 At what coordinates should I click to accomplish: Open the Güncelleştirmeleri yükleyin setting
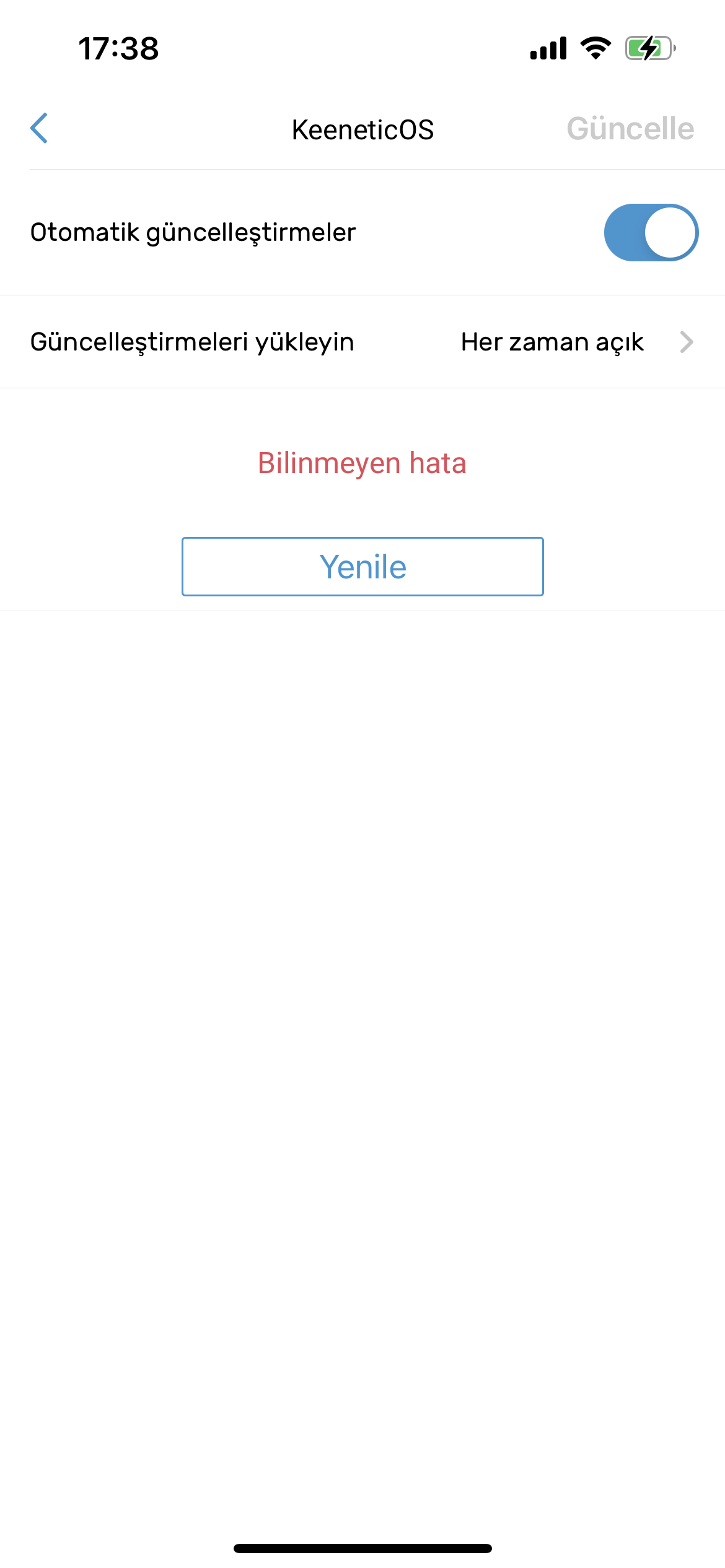tap(362, 342)
